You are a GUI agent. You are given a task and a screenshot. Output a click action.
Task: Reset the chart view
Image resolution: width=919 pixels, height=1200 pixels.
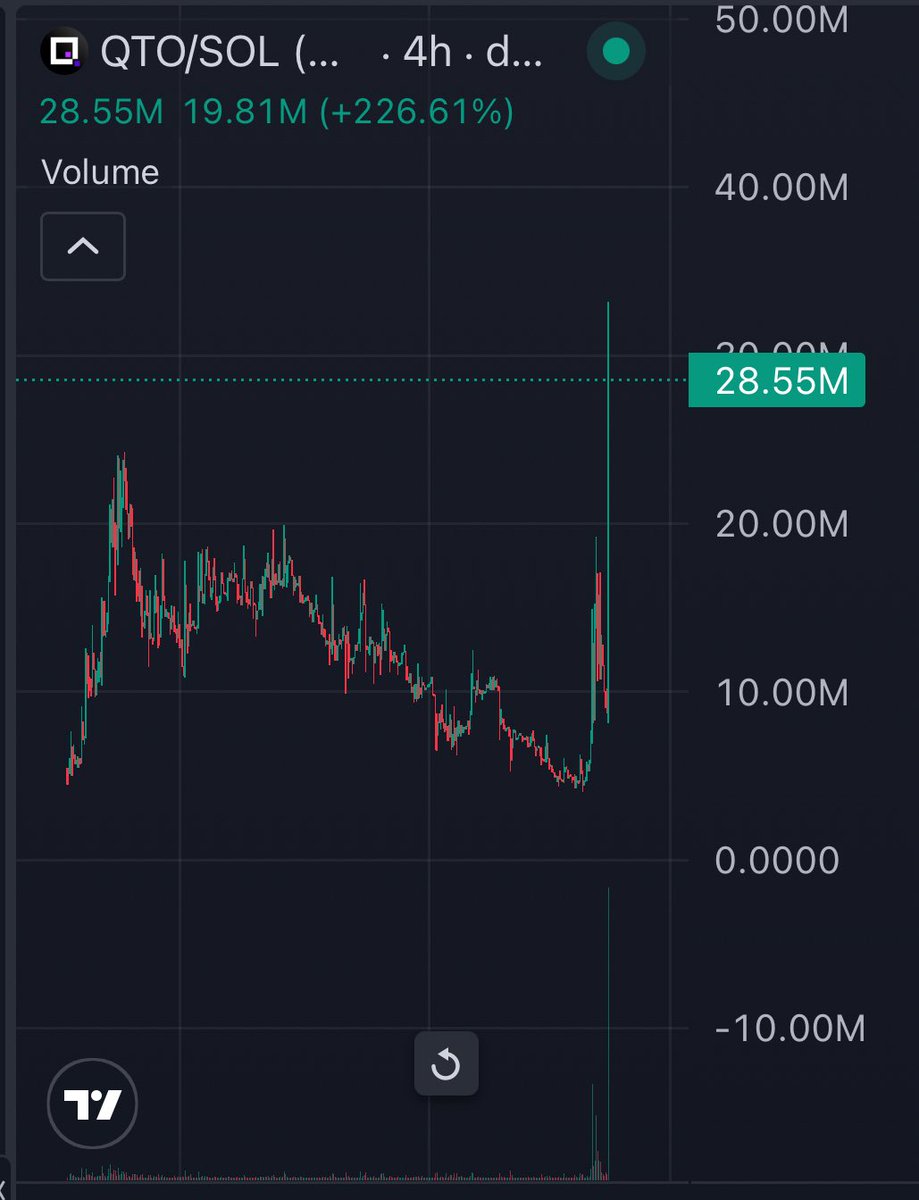446,1064
